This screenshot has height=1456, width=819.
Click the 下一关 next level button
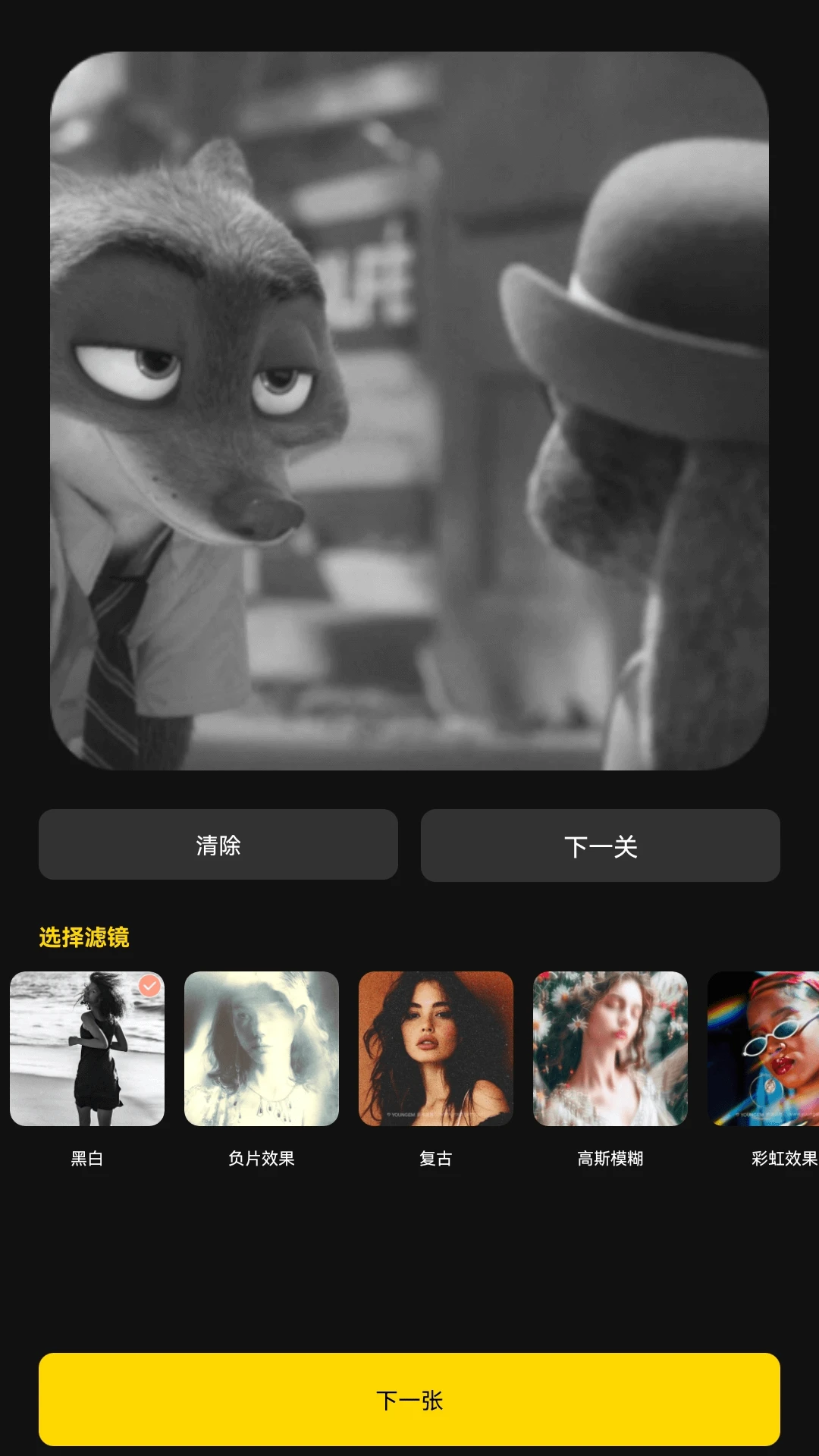[x=601, y=845]
